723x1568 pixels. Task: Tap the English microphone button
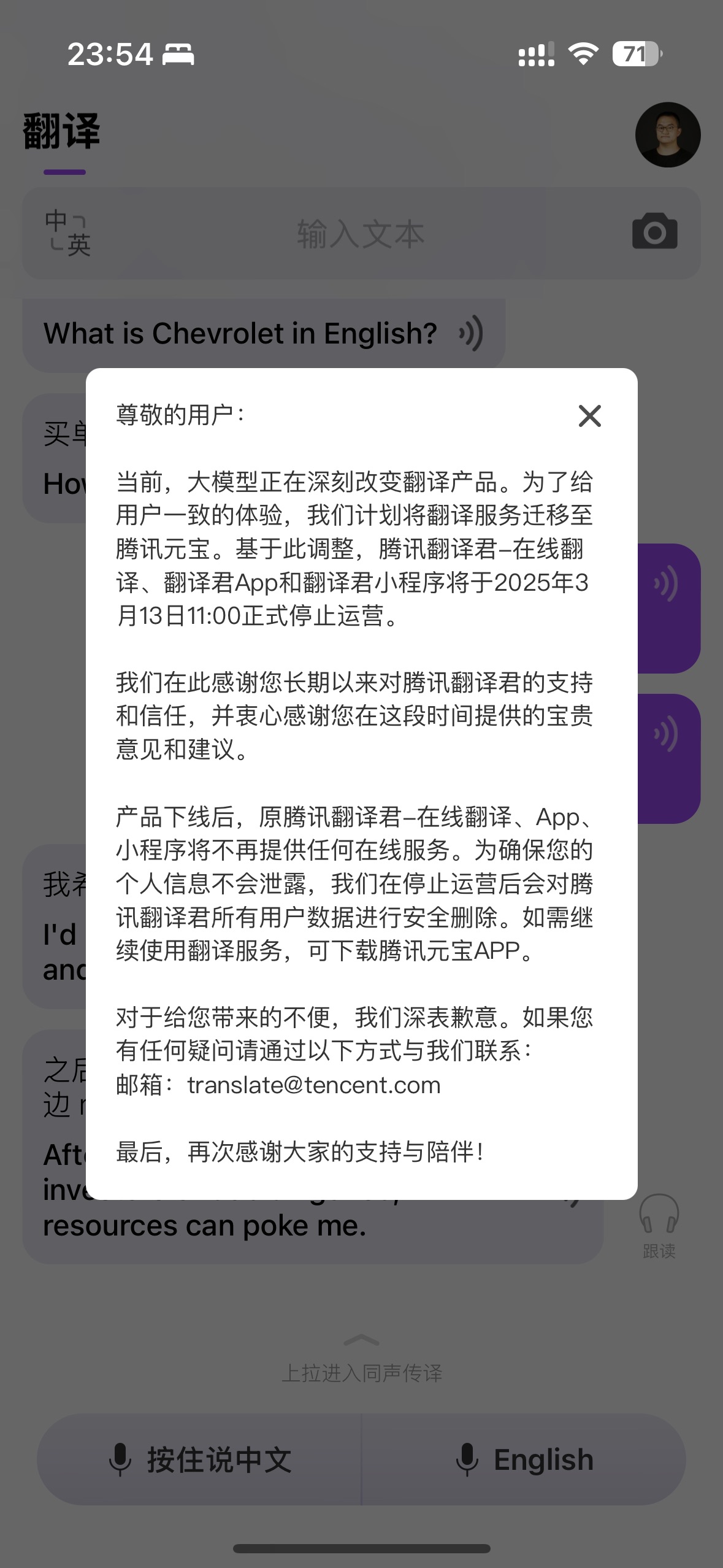click(x=524, y=1460)
